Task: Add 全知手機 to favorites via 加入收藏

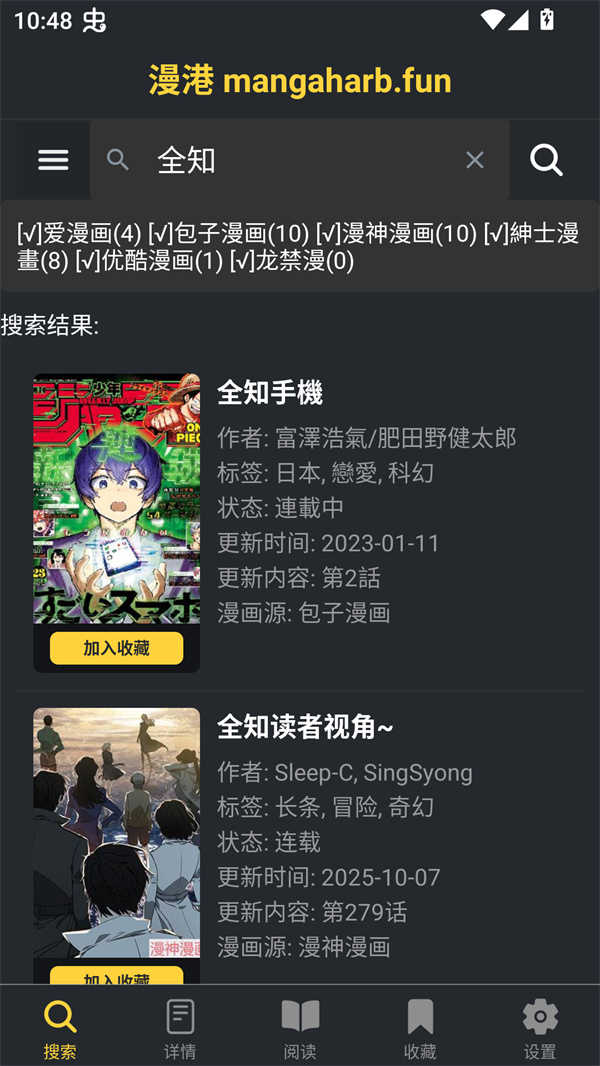Action: pyautogui.click(x=116, y=648)
